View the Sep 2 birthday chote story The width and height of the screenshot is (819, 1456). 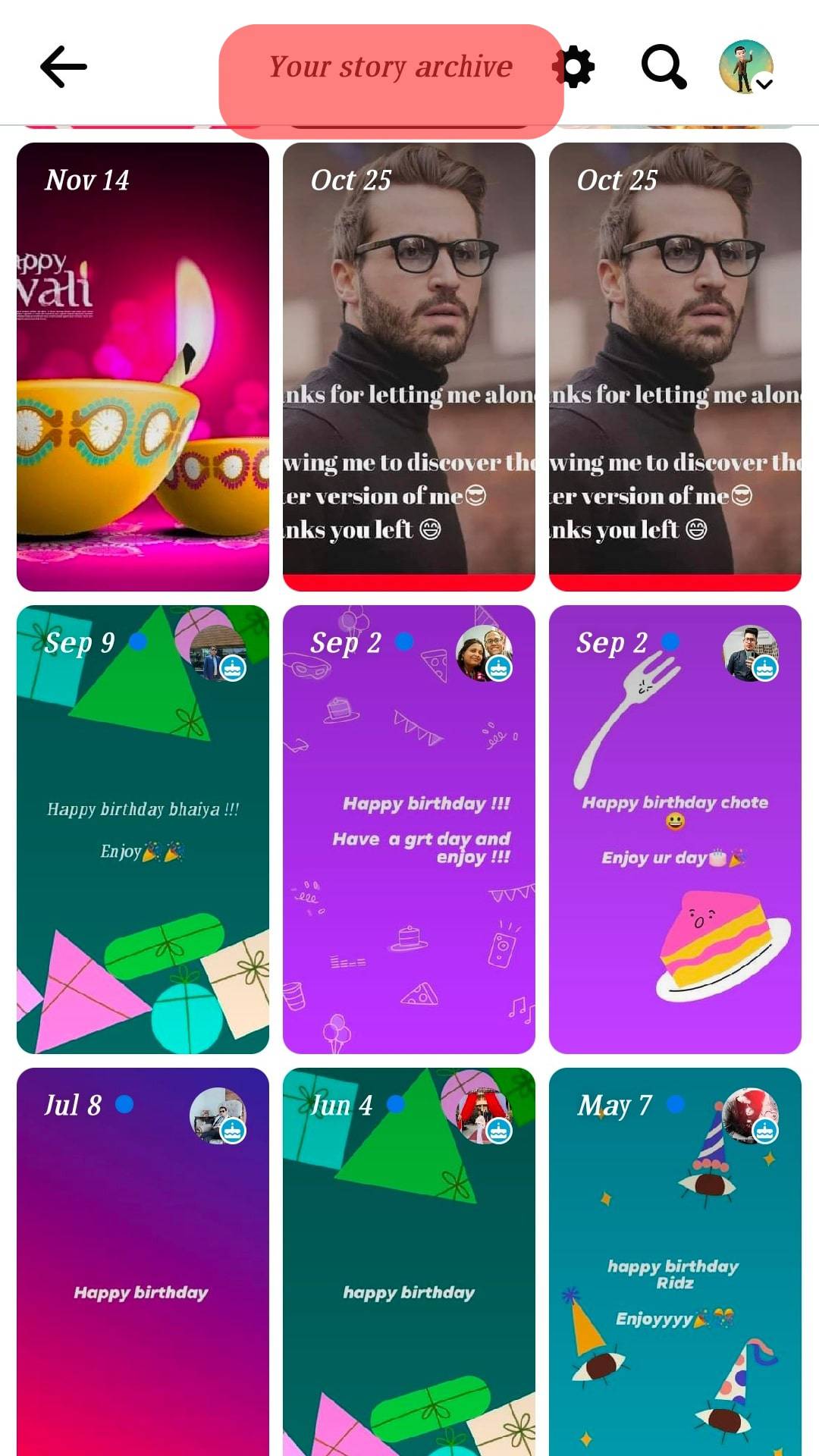675,829
